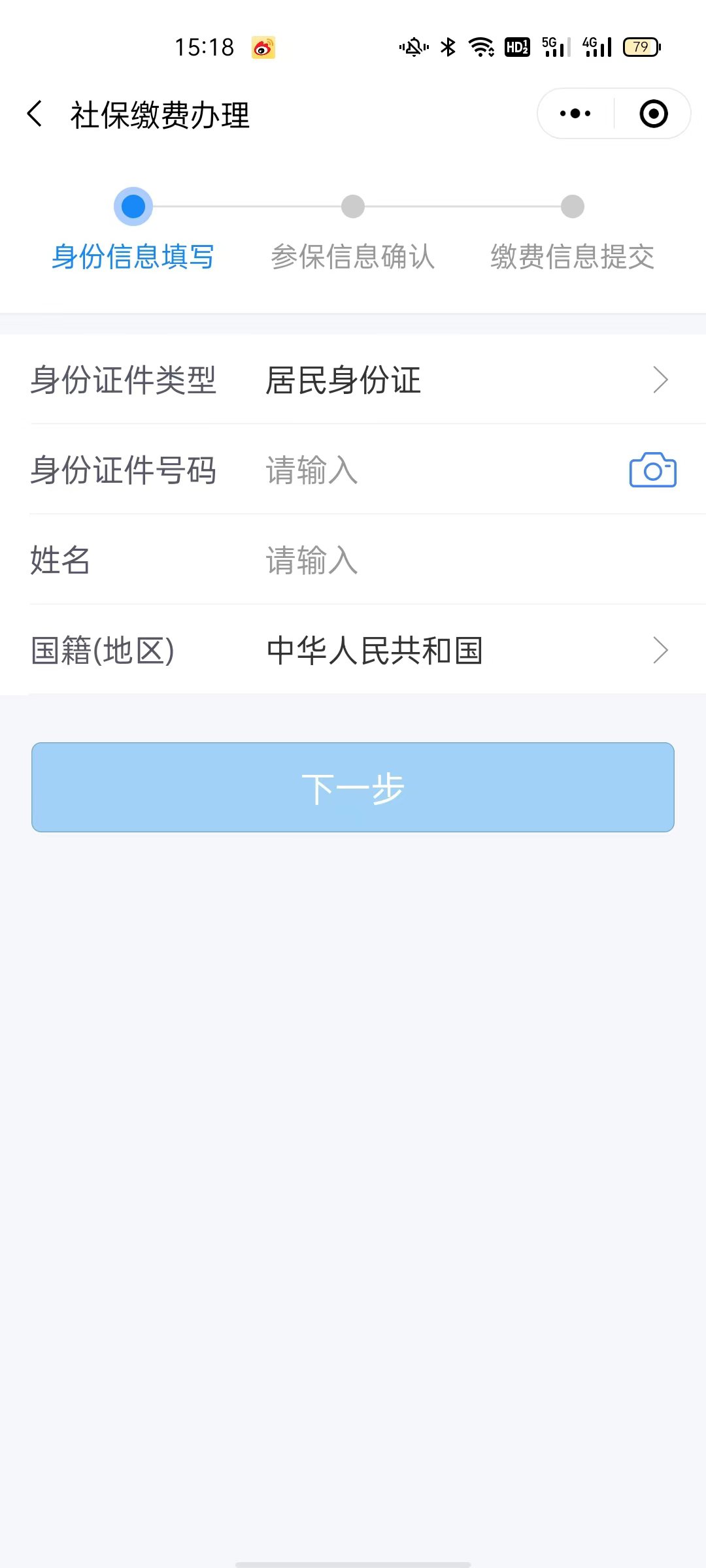Scan ID card with camera icon
This screenshot has height=1568, width=706.
click(x=652, y=470)
